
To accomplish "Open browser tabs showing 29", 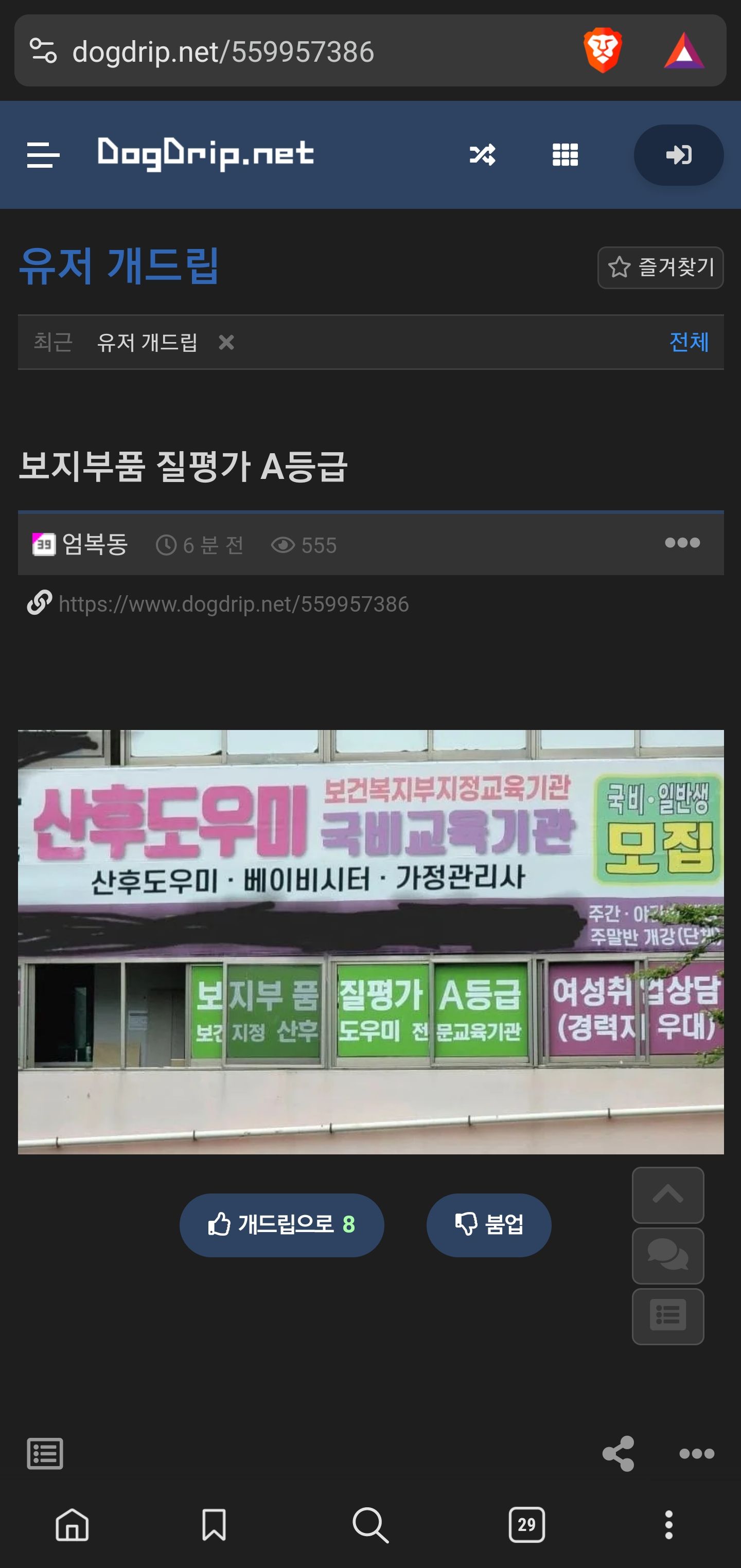I will [x=527, y=1525].
